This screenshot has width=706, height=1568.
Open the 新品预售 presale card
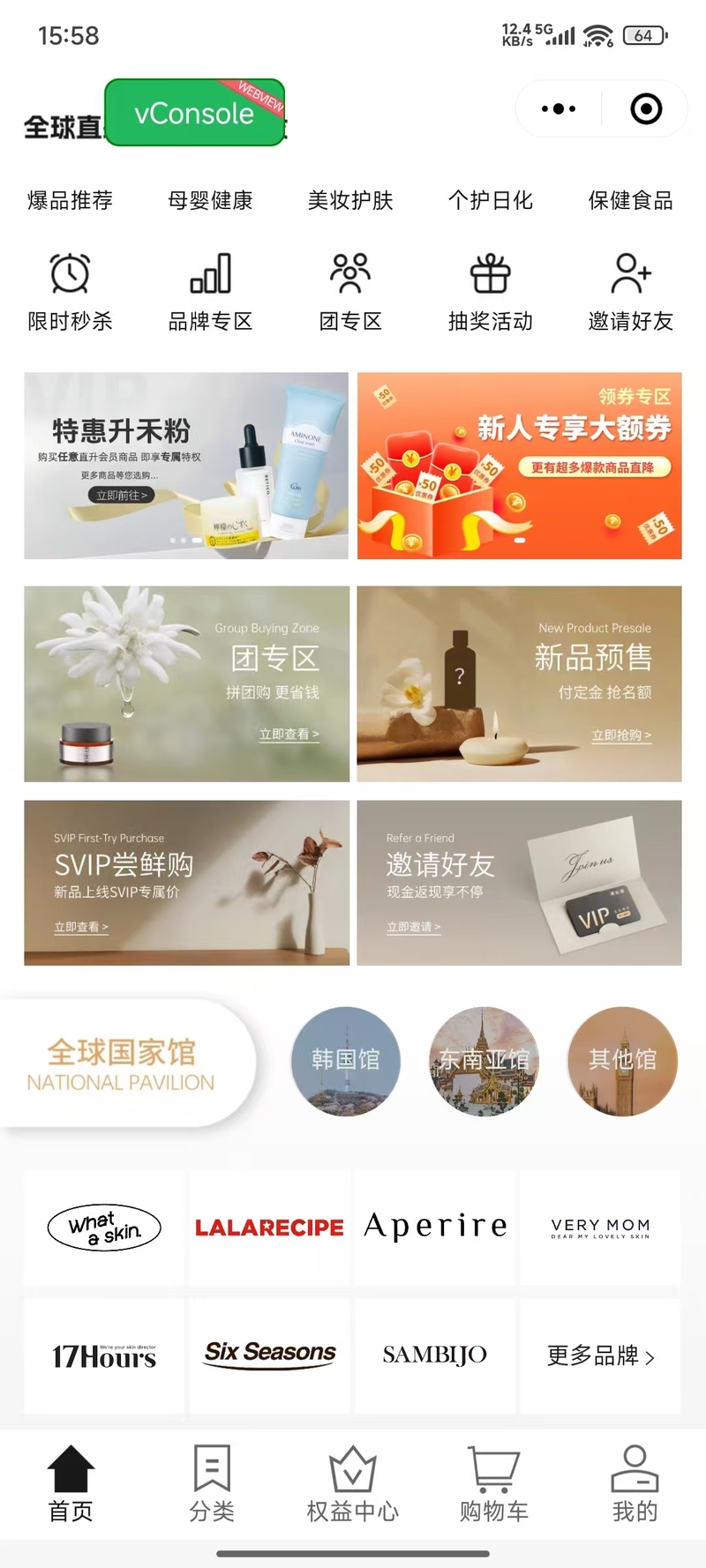point(519,683)
